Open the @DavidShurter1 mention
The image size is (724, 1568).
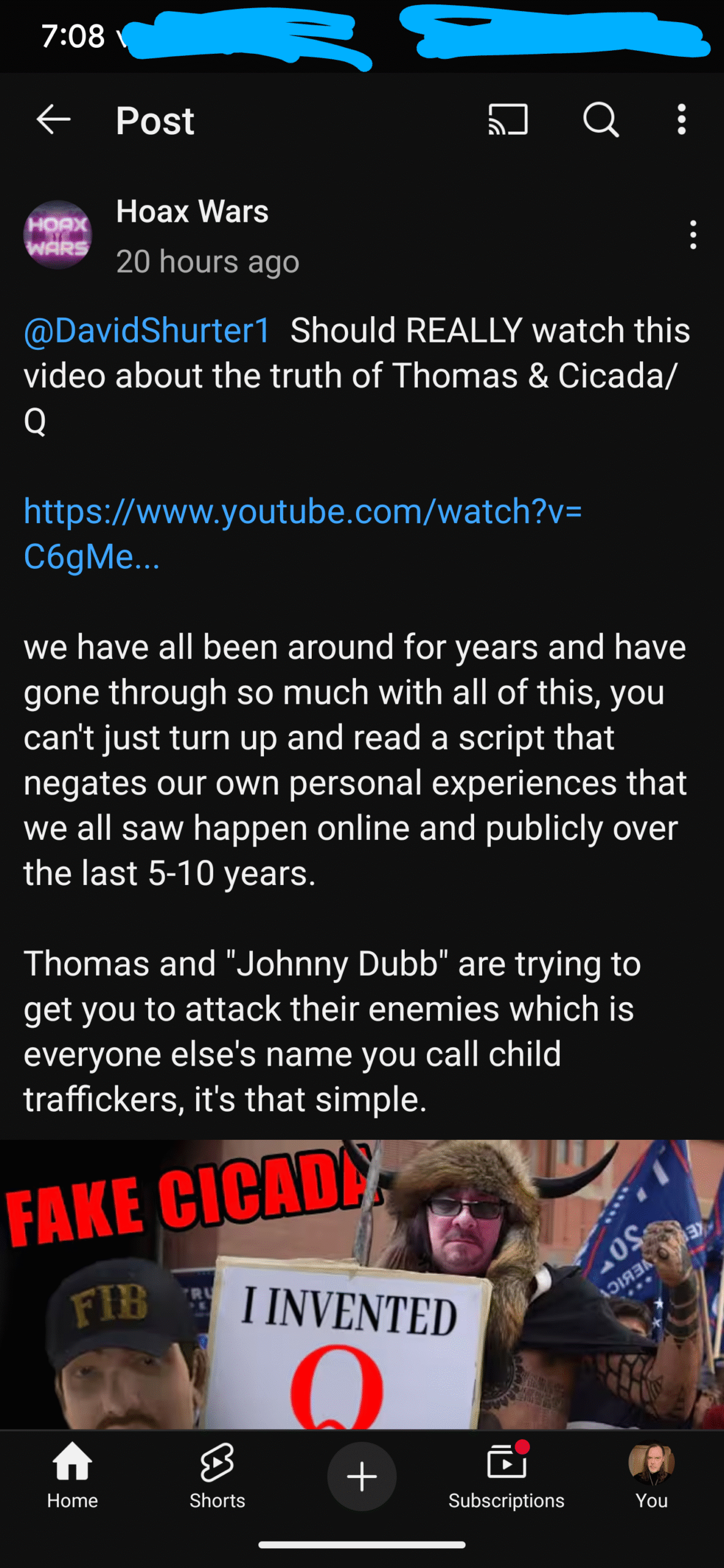coord(147,331)
